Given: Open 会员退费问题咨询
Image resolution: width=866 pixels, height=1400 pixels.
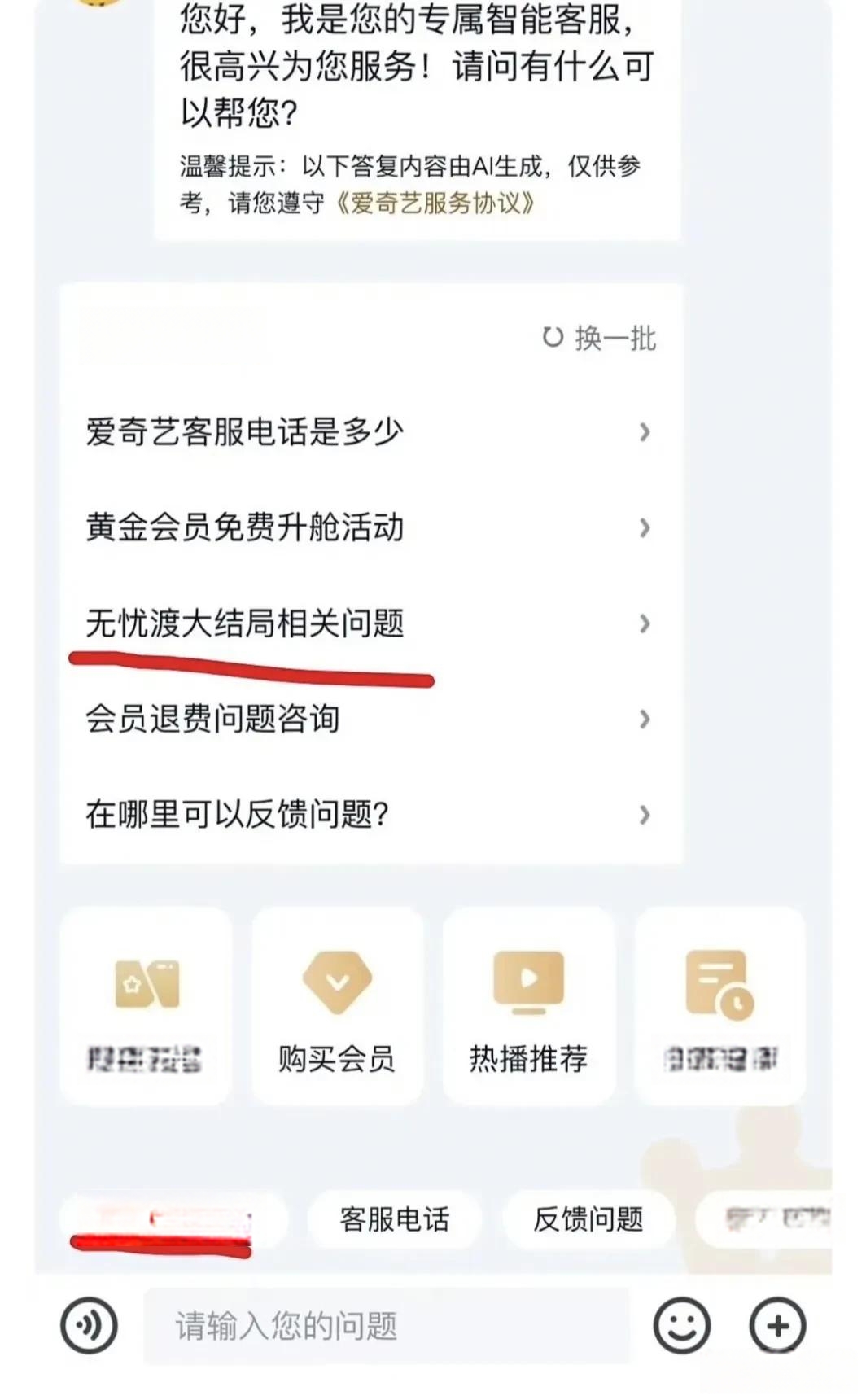Looking at the screenshot, I should [x=370, y=719].
